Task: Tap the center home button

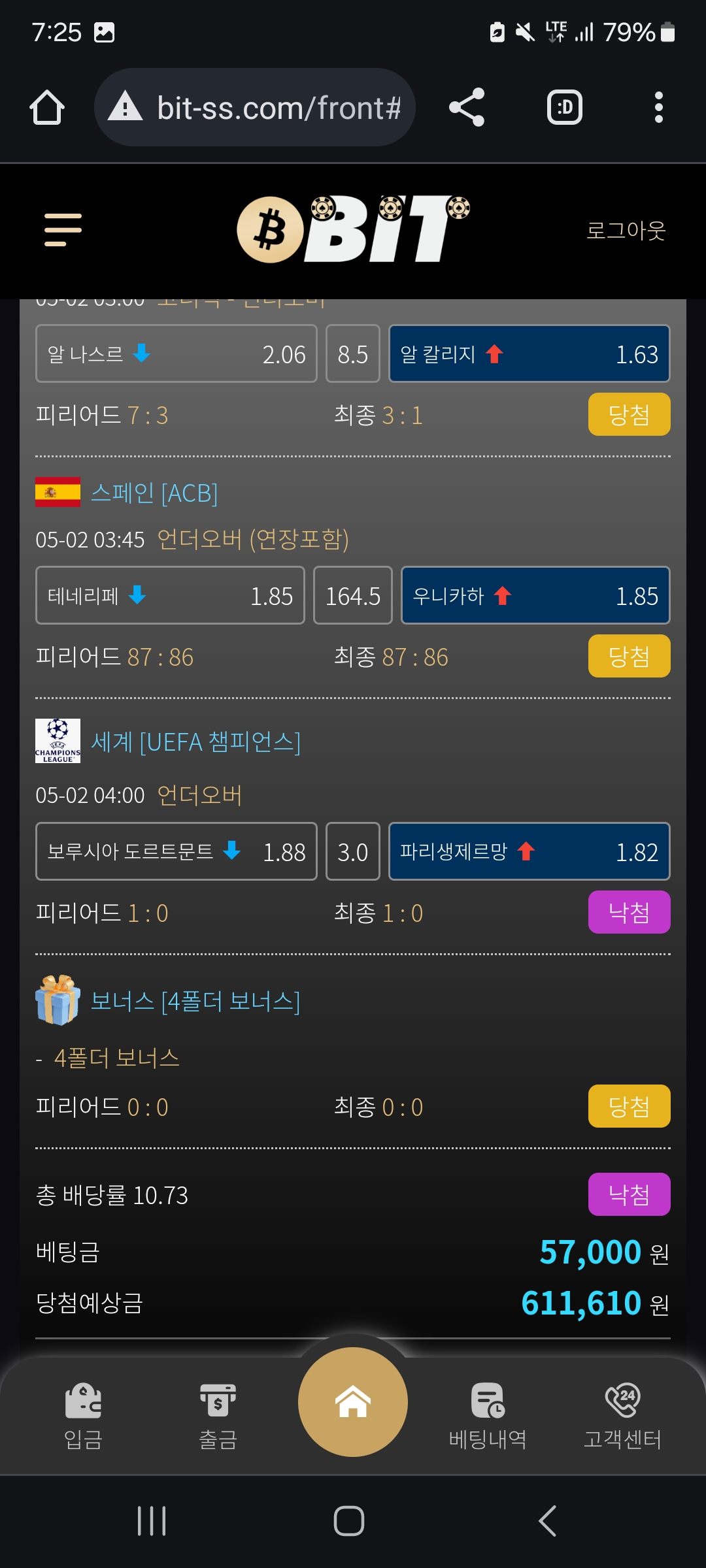Action: [x=353, y=1401]
